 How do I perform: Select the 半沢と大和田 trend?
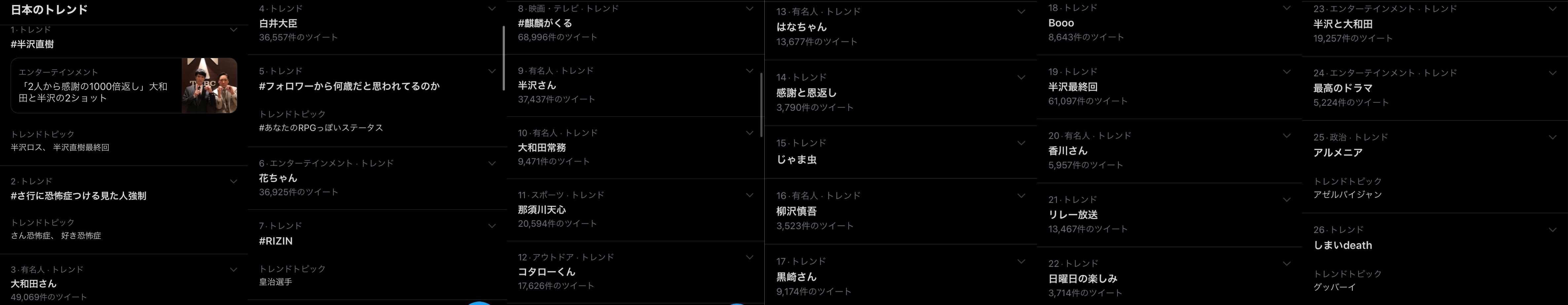(x=1343, y=24)
